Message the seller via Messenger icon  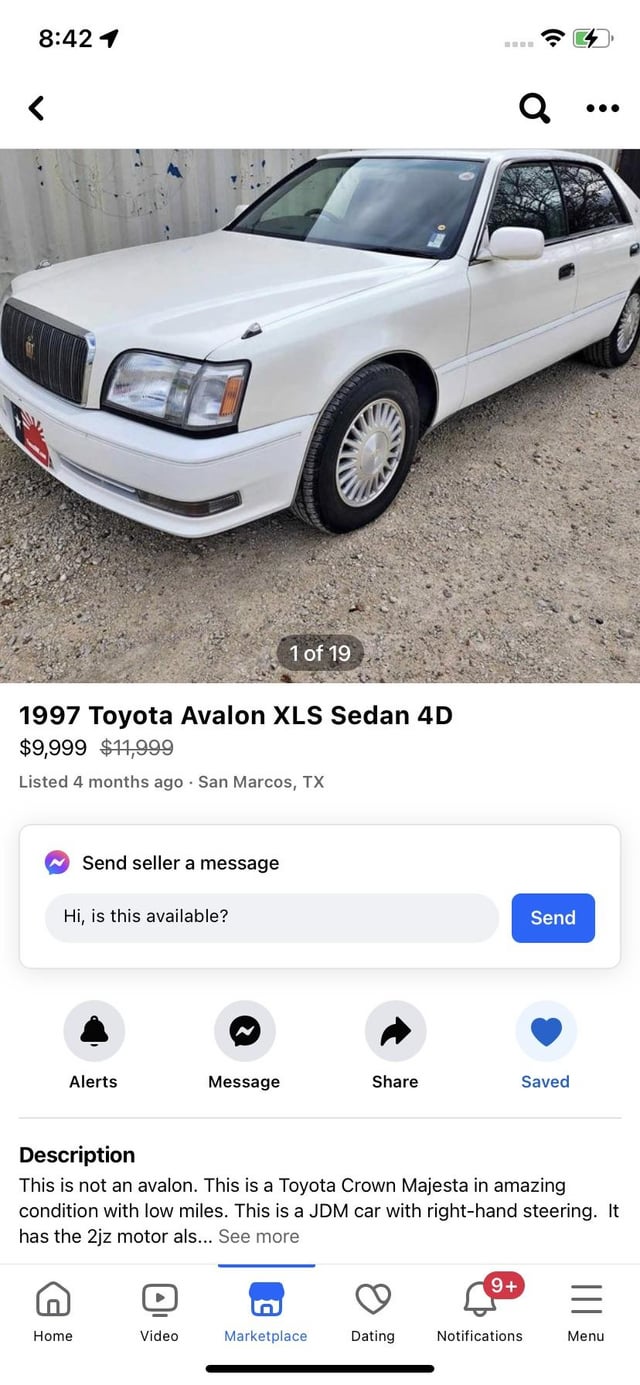pos(244,1031)
